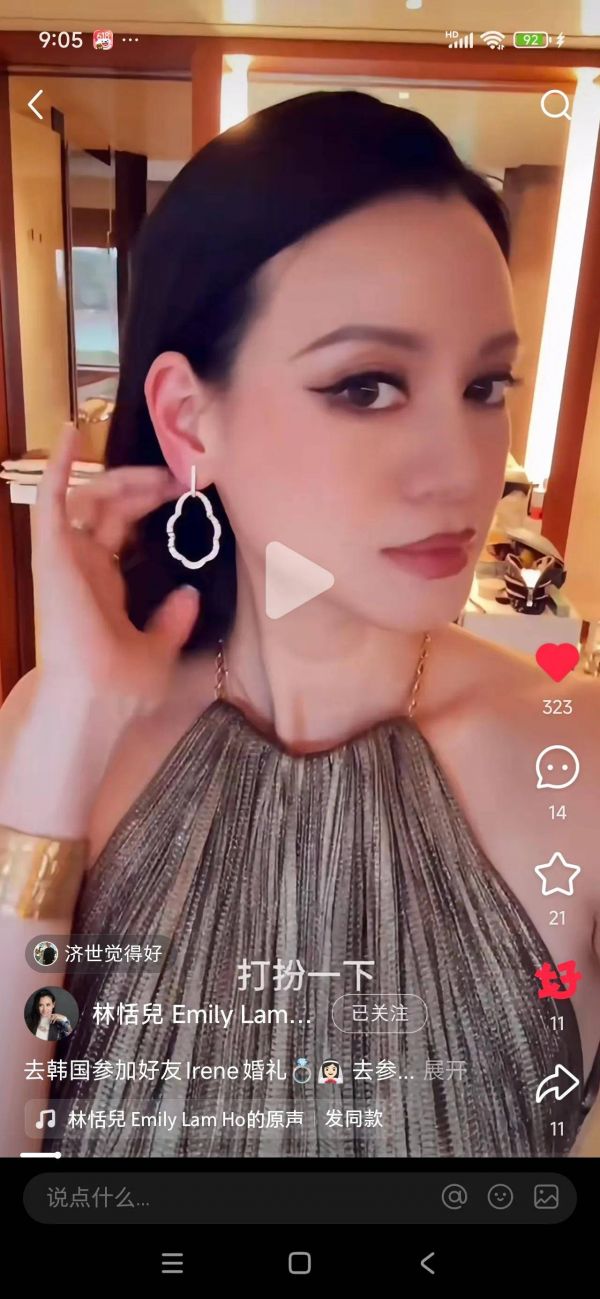Go back using the top-left arrow
This screenshot has width=600, height=1299.
(x=36, y=105)
